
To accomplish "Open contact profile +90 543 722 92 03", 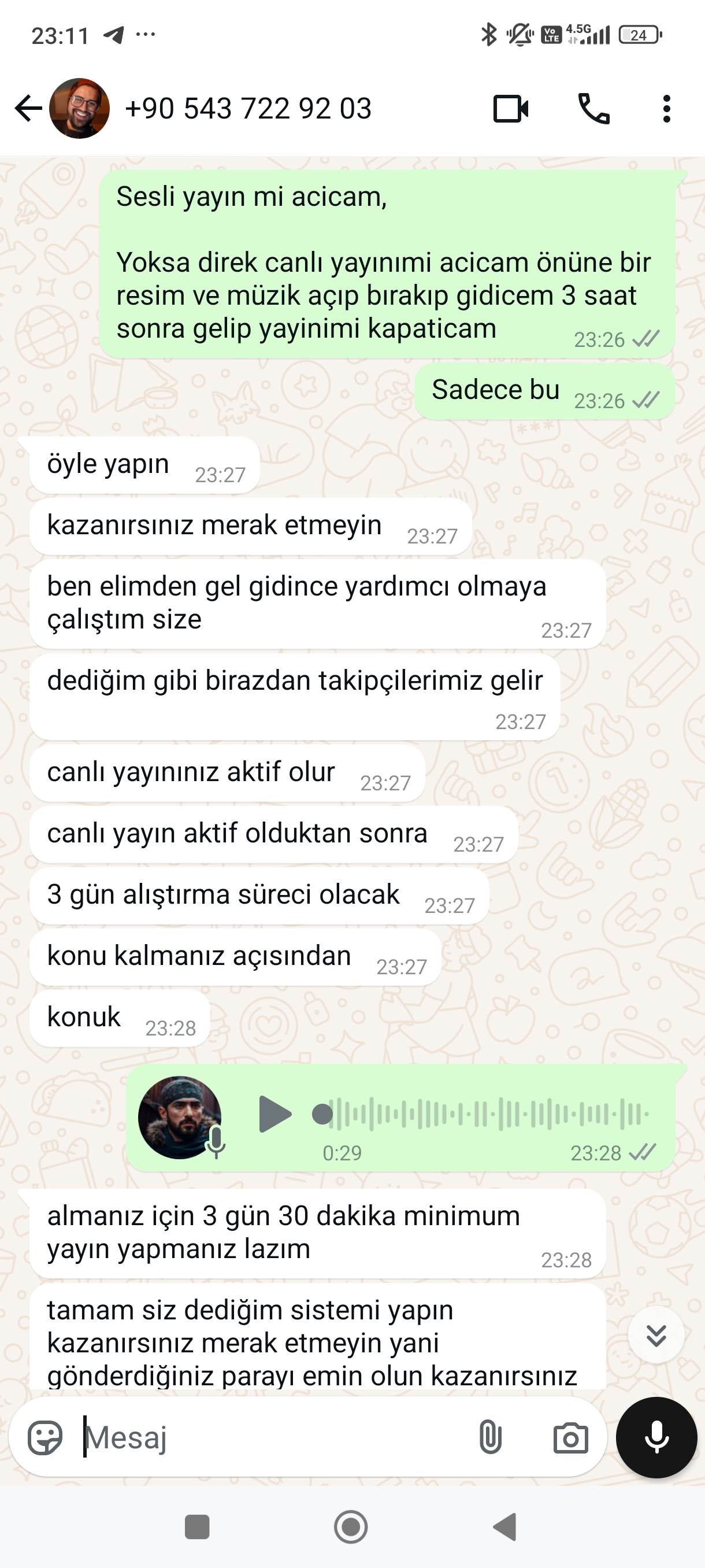I will (x=247, y=109).
